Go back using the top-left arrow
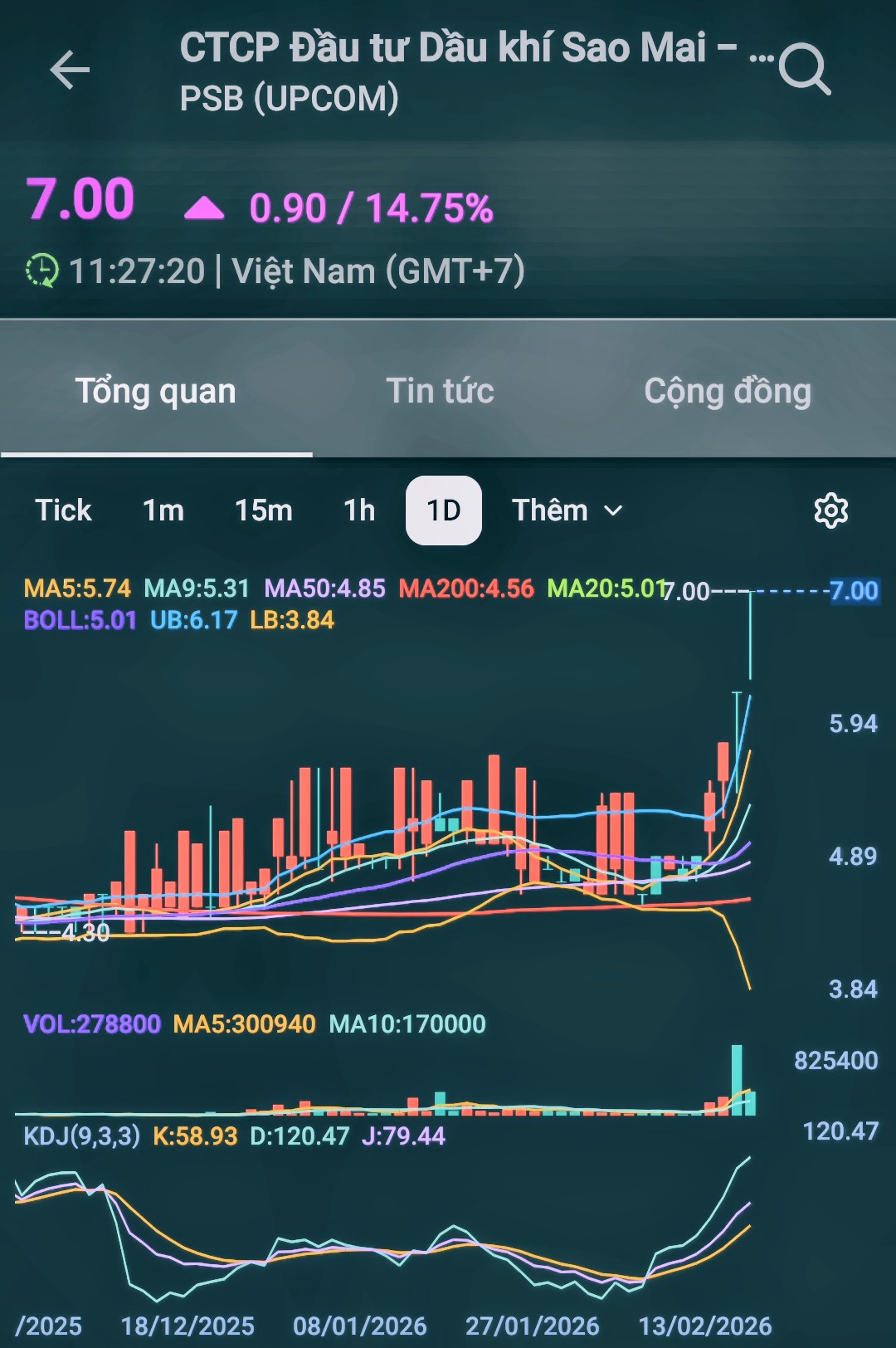Screen dimensions: 896x1348 click(70, 69)
